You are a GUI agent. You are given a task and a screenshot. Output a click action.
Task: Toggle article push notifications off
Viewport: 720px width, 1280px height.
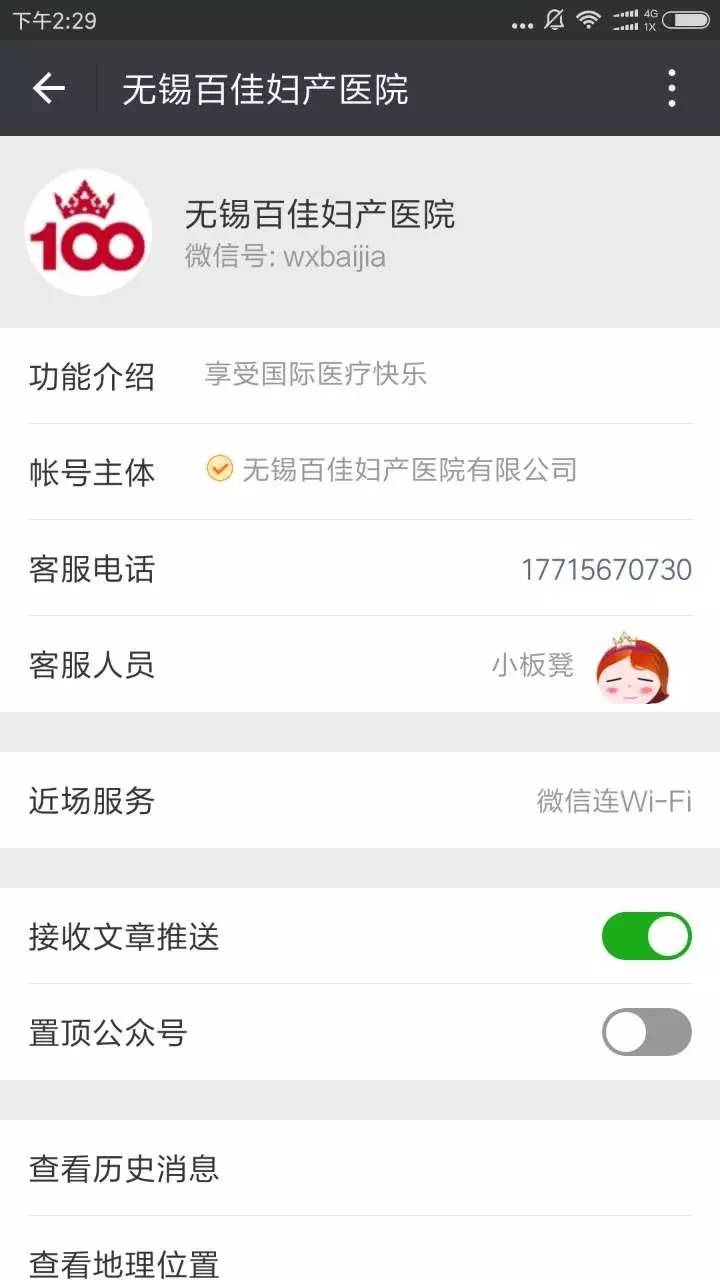click(x=646, y=936)
